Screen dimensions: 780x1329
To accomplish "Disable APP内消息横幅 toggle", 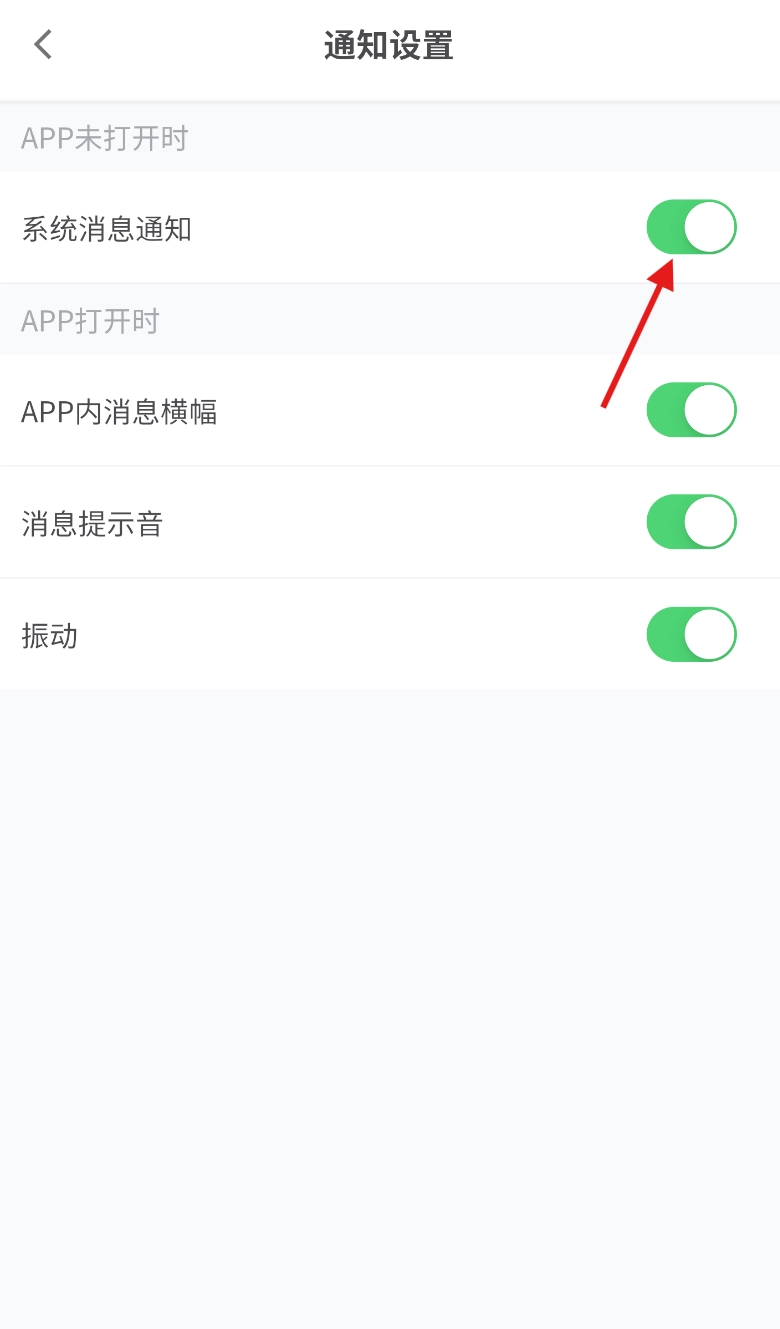I will tap(691, 410).
